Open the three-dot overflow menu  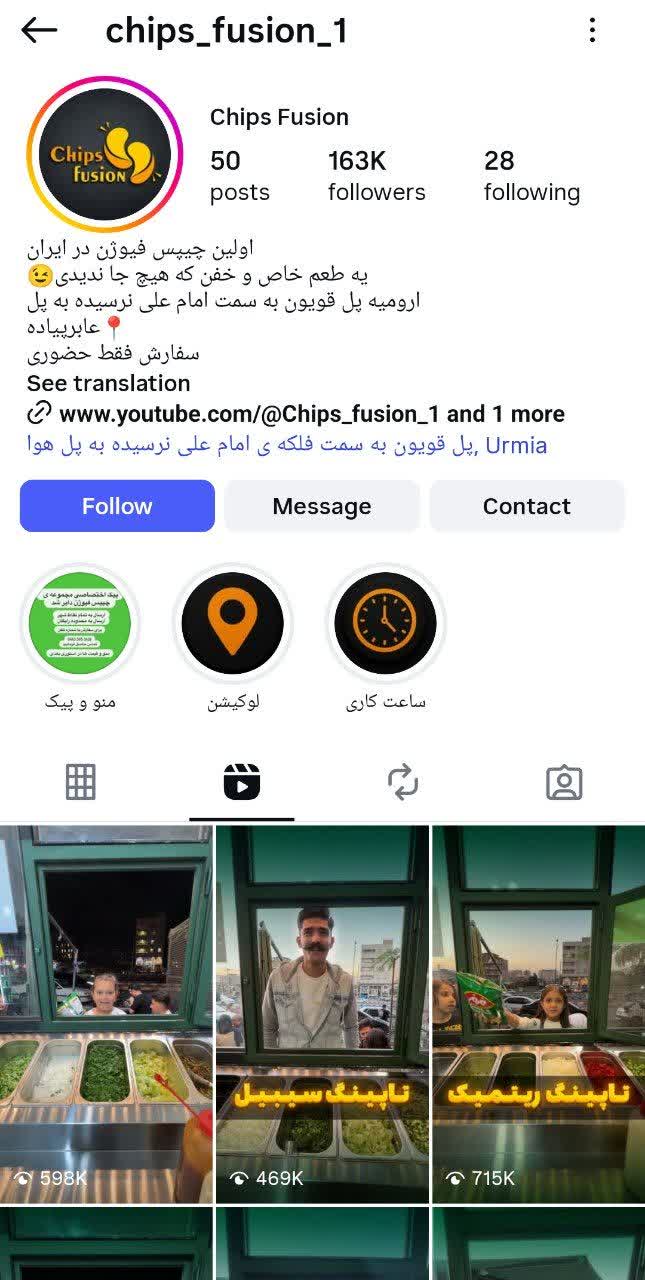pos(592,31)
